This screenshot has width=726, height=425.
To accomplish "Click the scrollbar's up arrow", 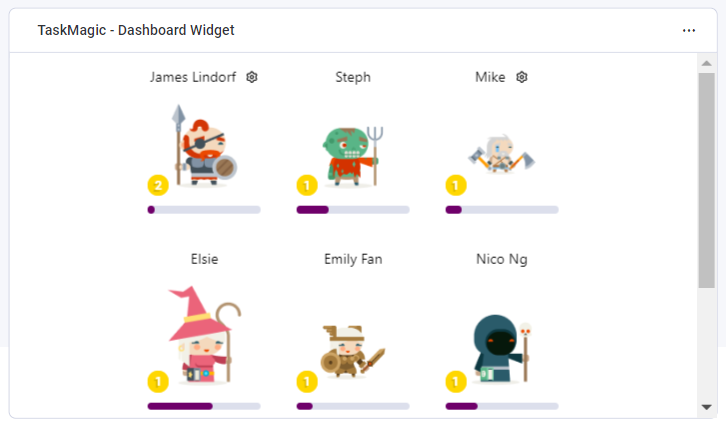I will [x=707, y=63].
